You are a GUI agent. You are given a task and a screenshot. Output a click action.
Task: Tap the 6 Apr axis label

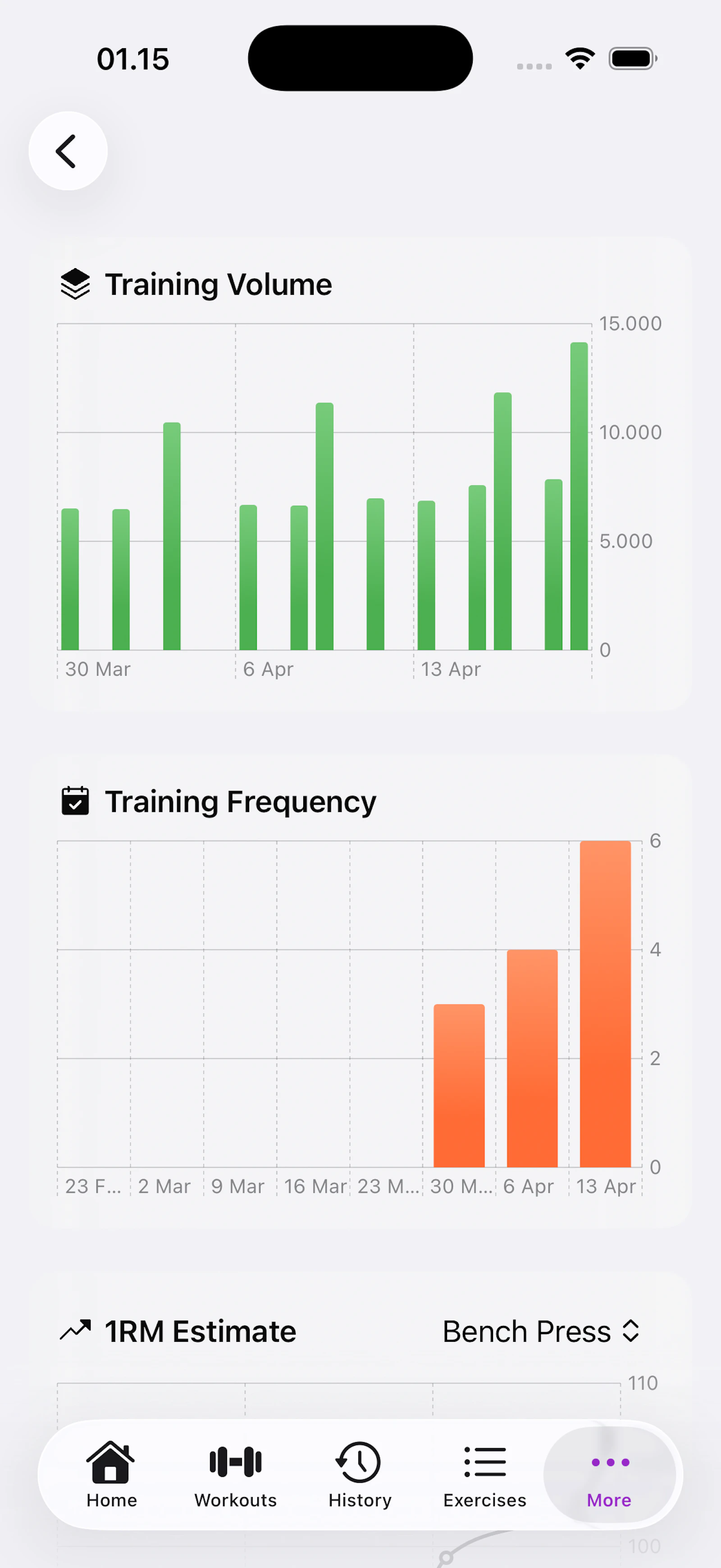coord(268,669)
